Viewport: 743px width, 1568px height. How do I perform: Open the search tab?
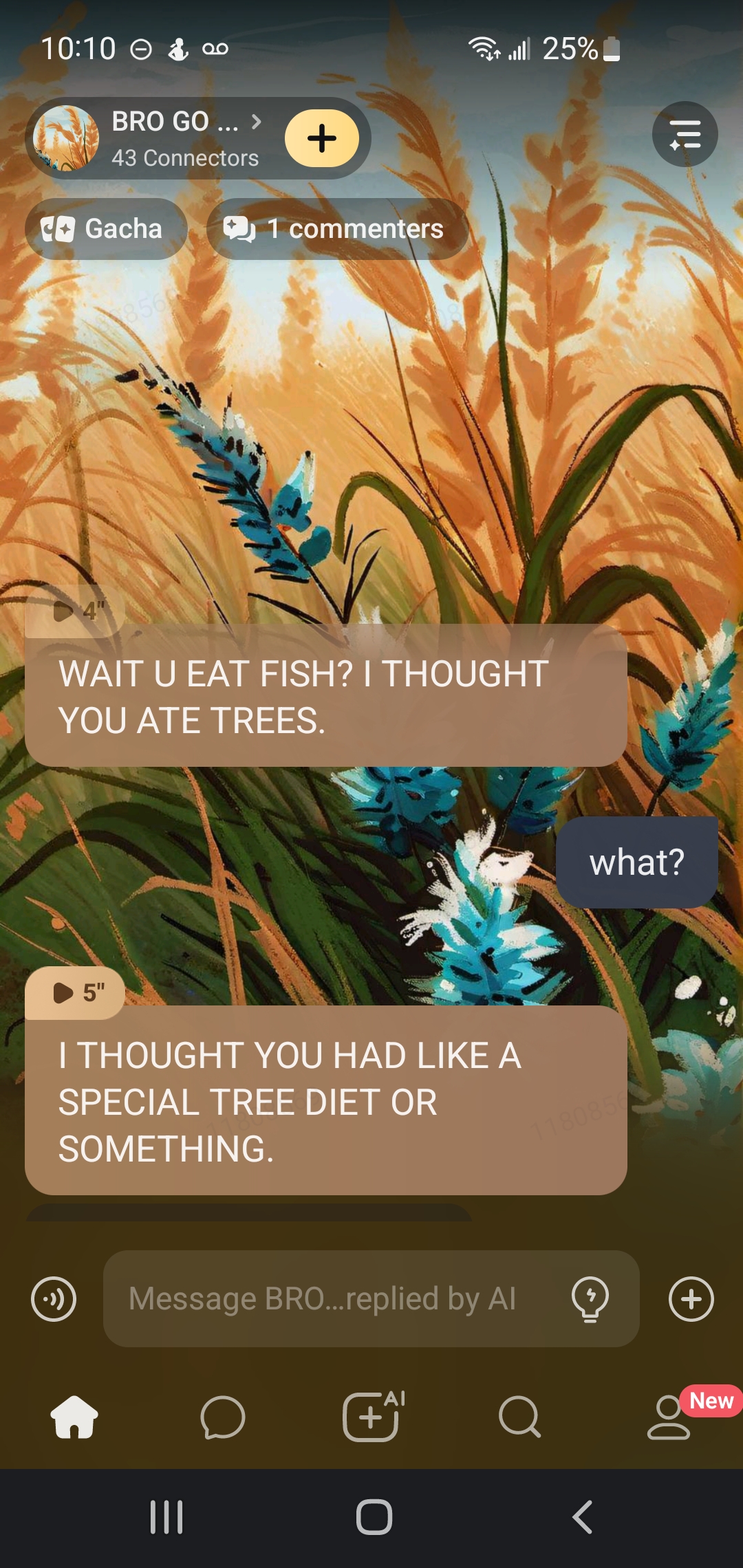520,1417
